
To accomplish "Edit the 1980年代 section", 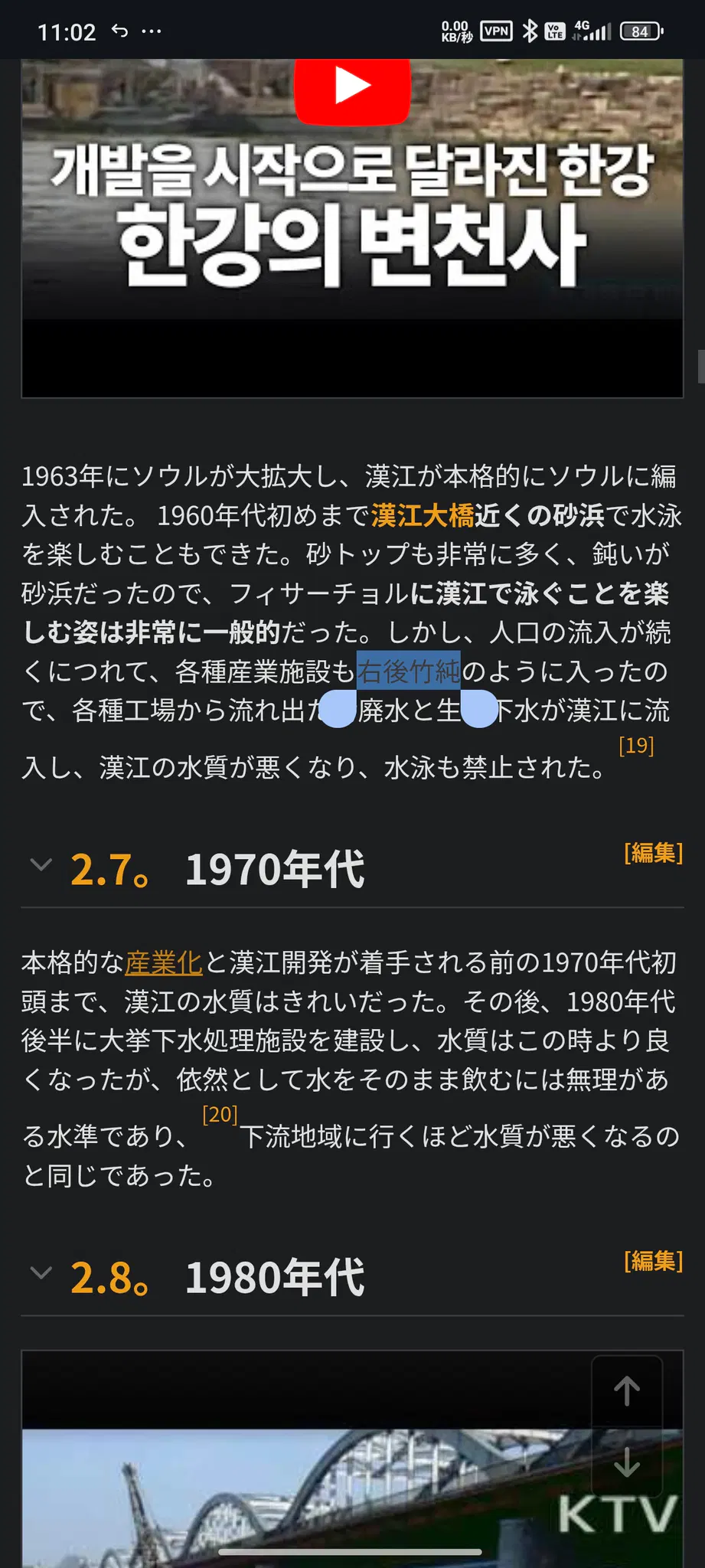I will point(653,1260).
